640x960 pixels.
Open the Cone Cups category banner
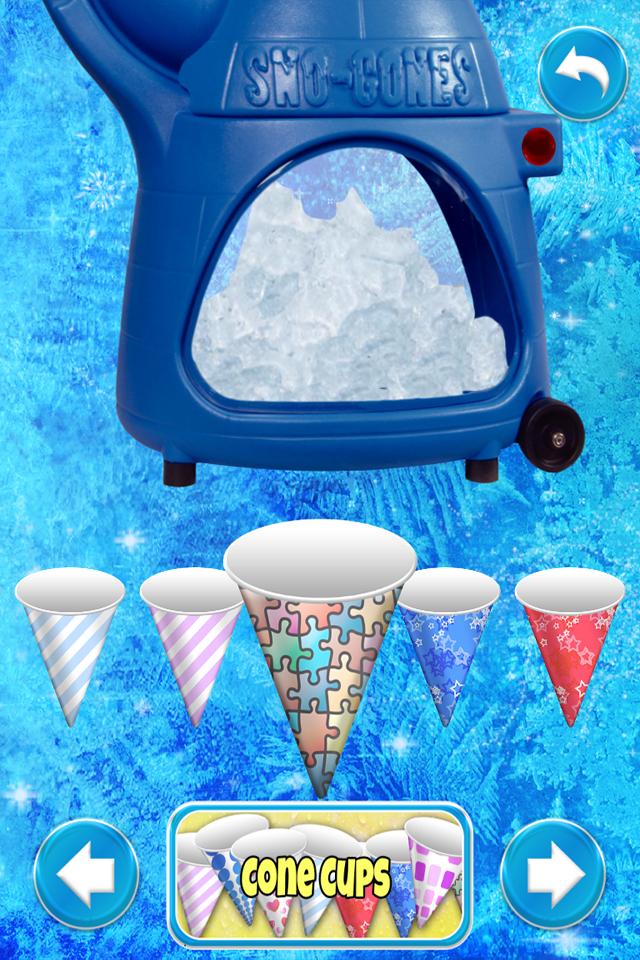coord(319,875)
